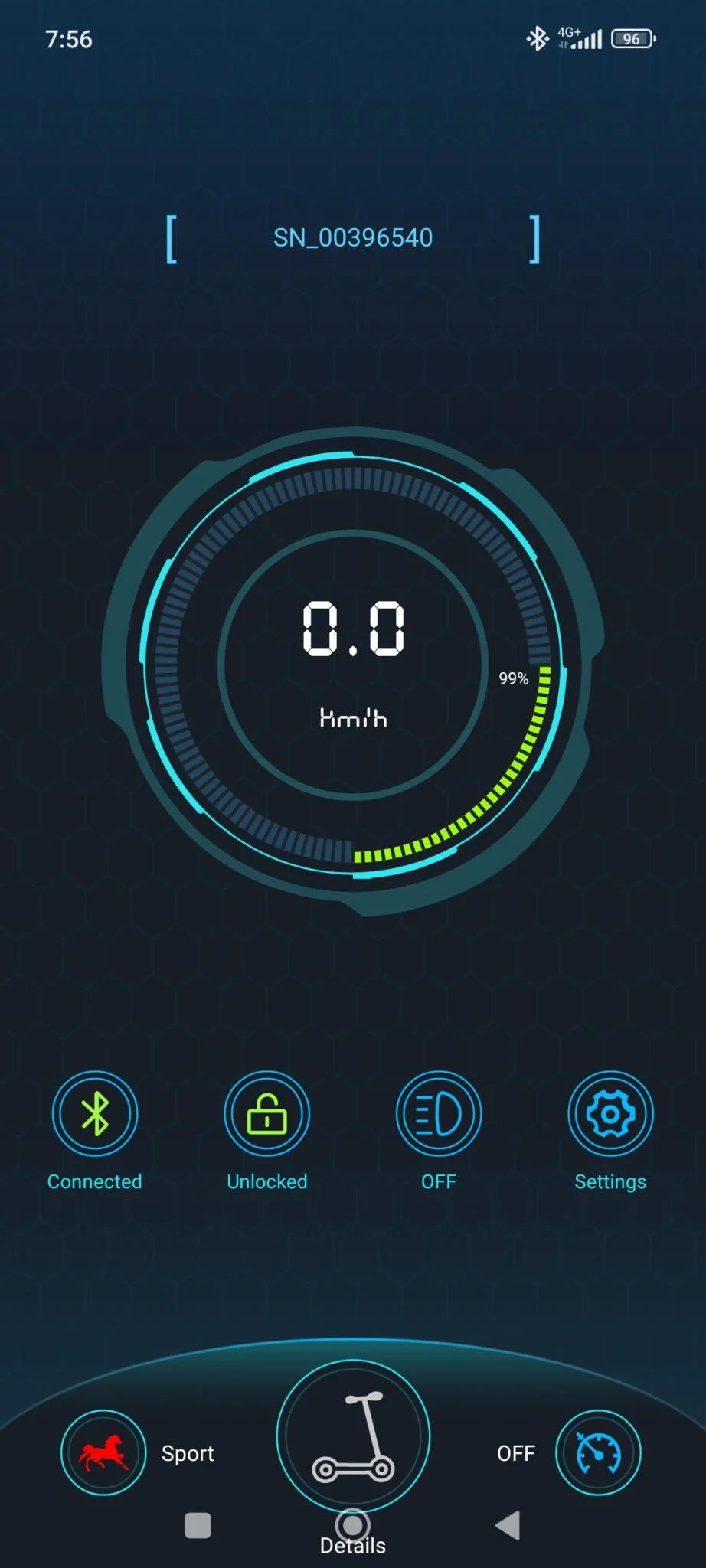Select the scooter name SN_00396540
This screenshot has width=706, height=1568.
pos(353,238)
